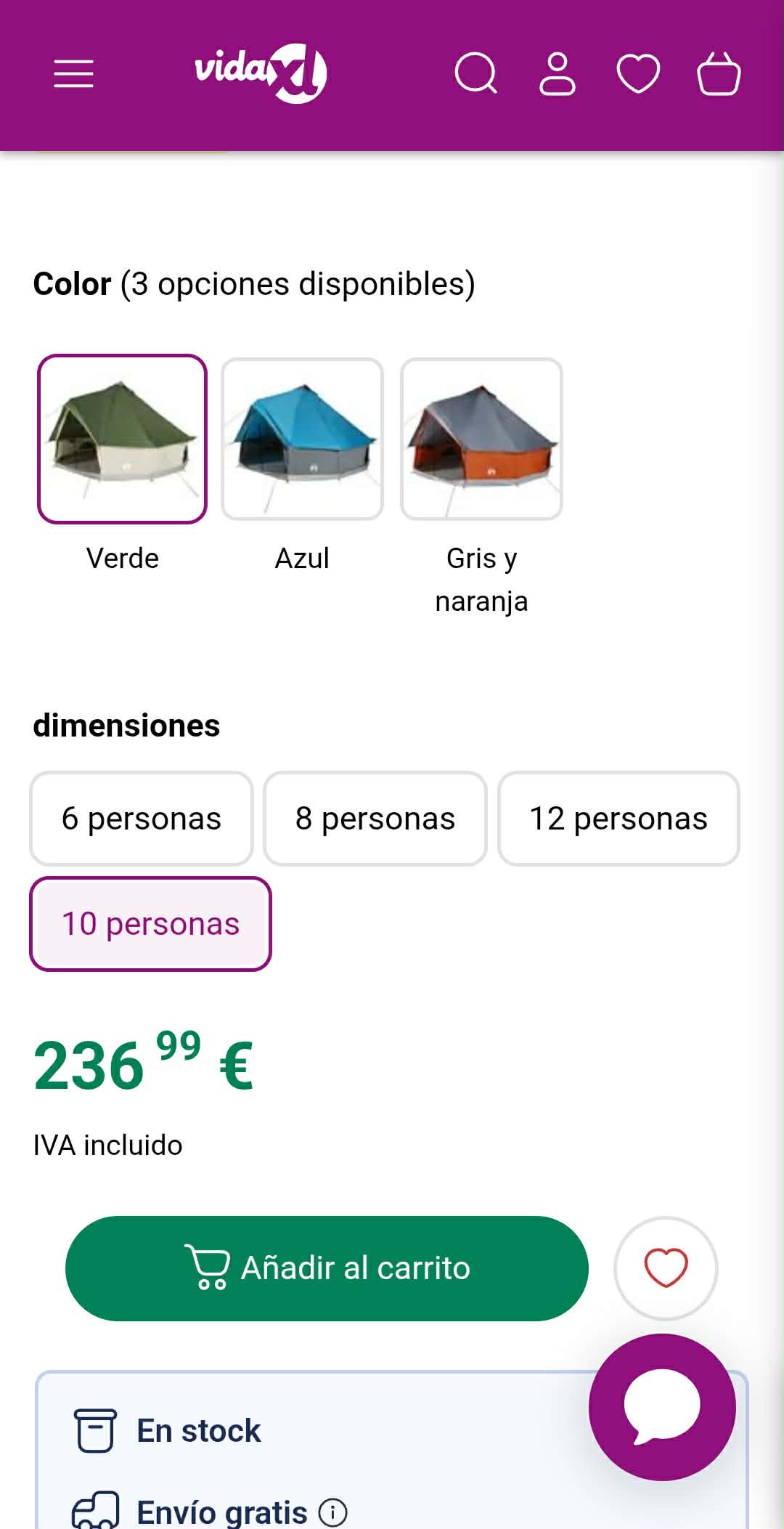
Task: Show info about Envío gratis
Action: [333, 1512]
